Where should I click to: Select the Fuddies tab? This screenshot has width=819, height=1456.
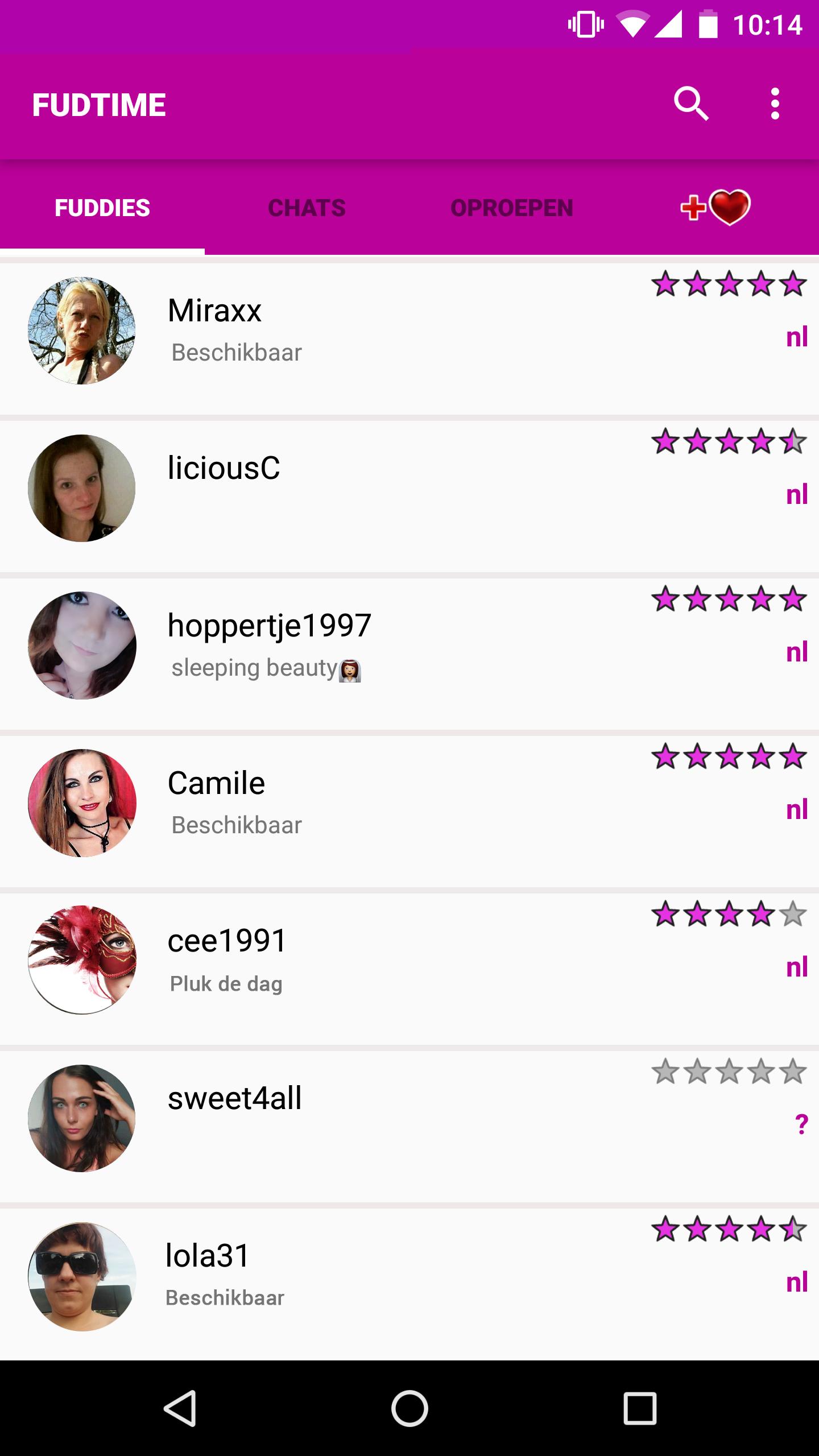coord(102,208)
